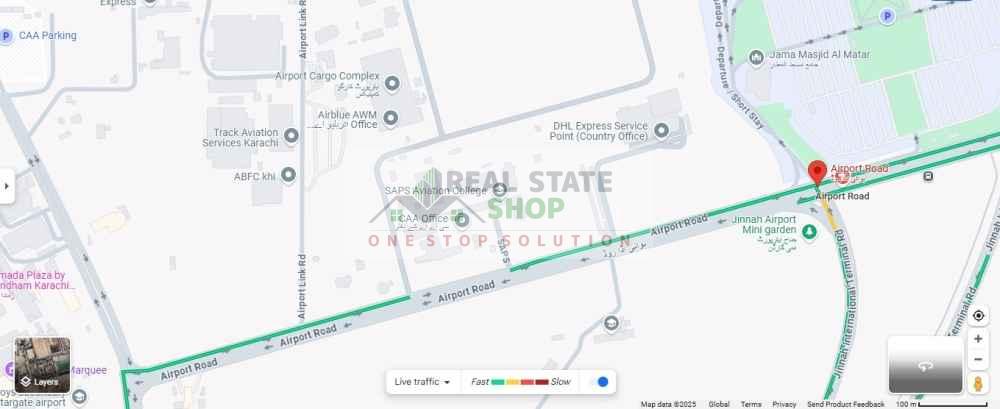Open the Privacy link
Image resolution: width=1000 pixels, height=409 pixels.
click(x=784, y=404)
